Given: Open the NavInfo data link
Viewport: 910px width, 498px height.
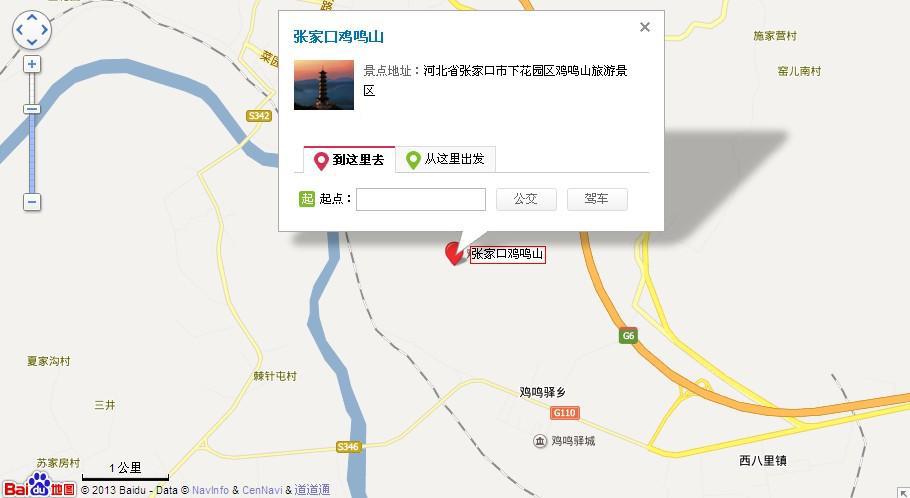Looking at the screenshot, I should [210, 490].
